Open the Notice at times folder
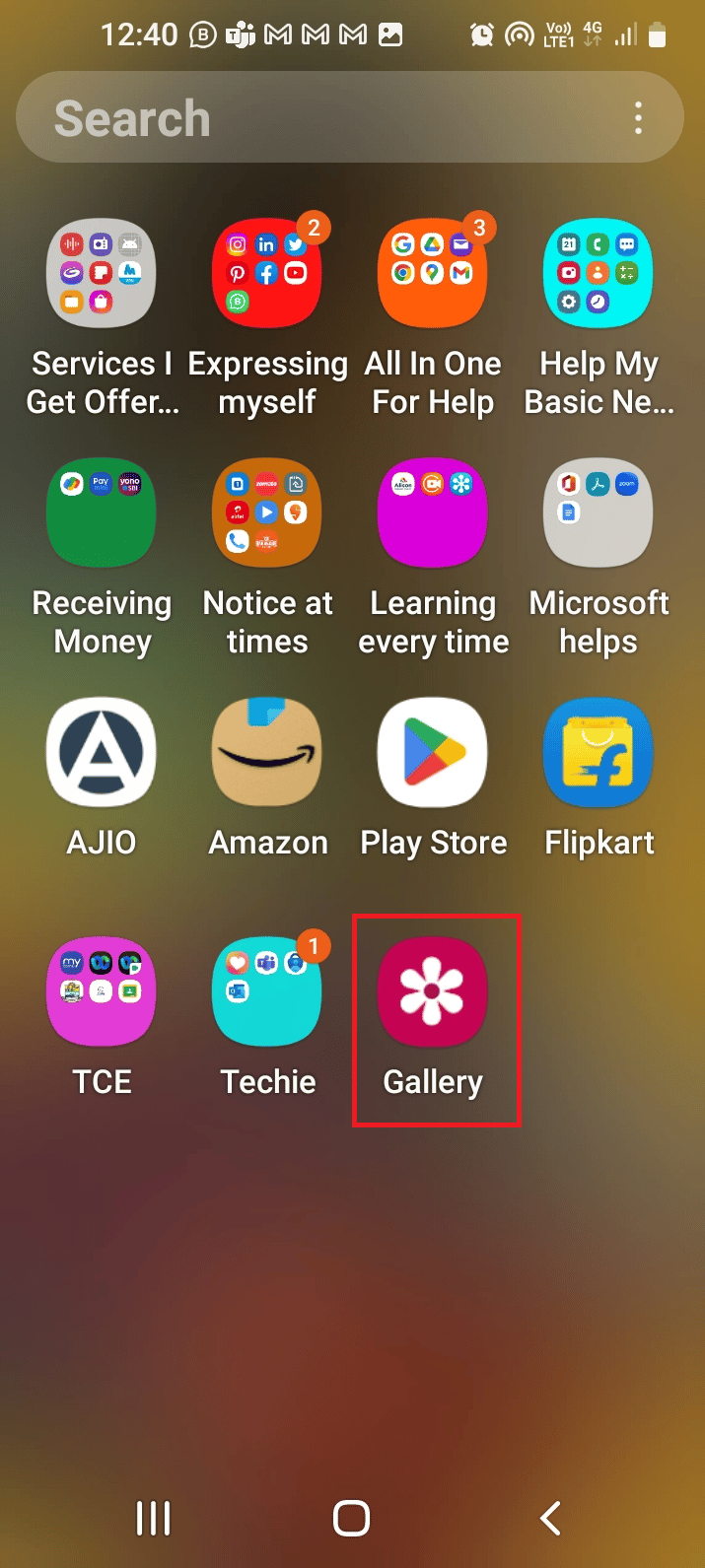Viewport: 705px width, 1568px height. (267, 512)
